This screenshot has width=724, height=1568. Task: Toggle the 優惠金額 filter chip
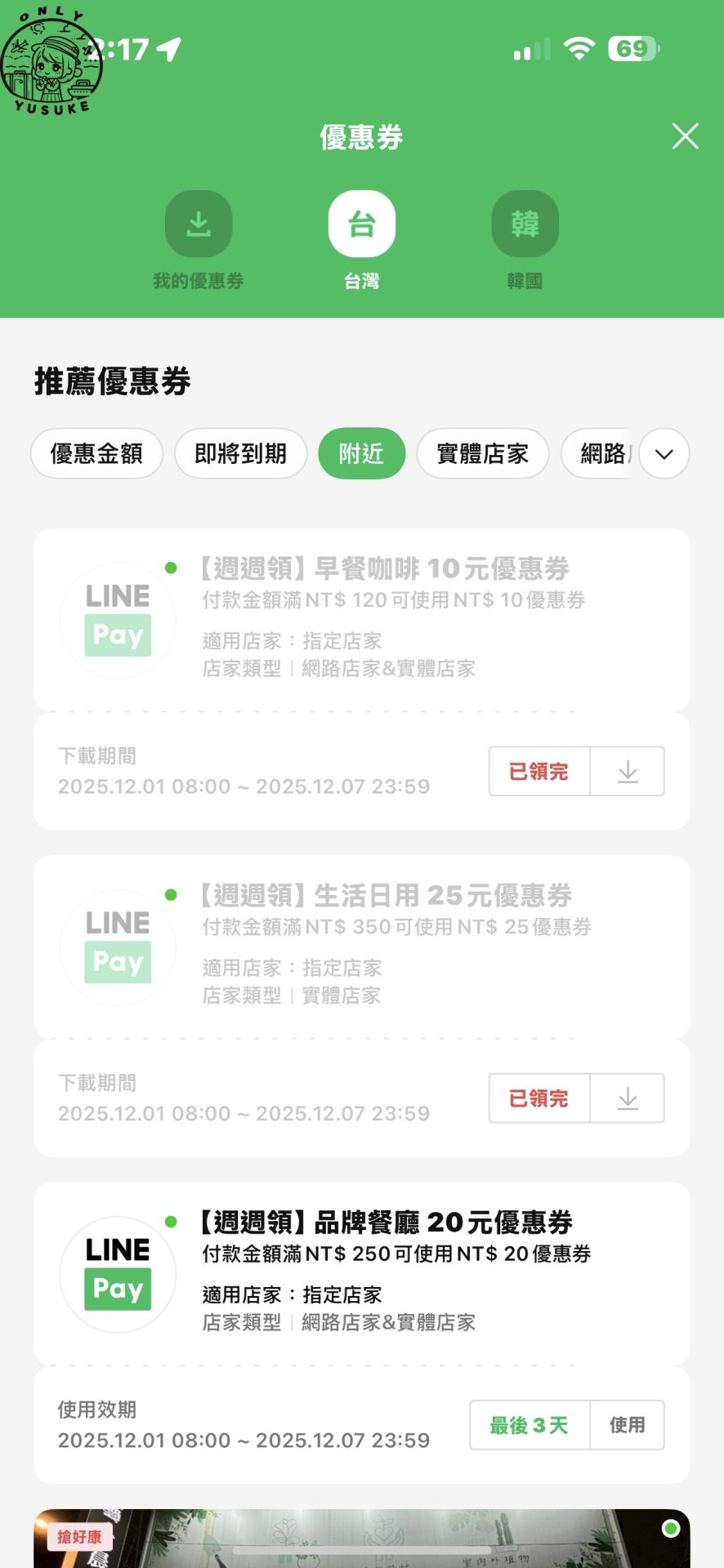coord(96,453)
